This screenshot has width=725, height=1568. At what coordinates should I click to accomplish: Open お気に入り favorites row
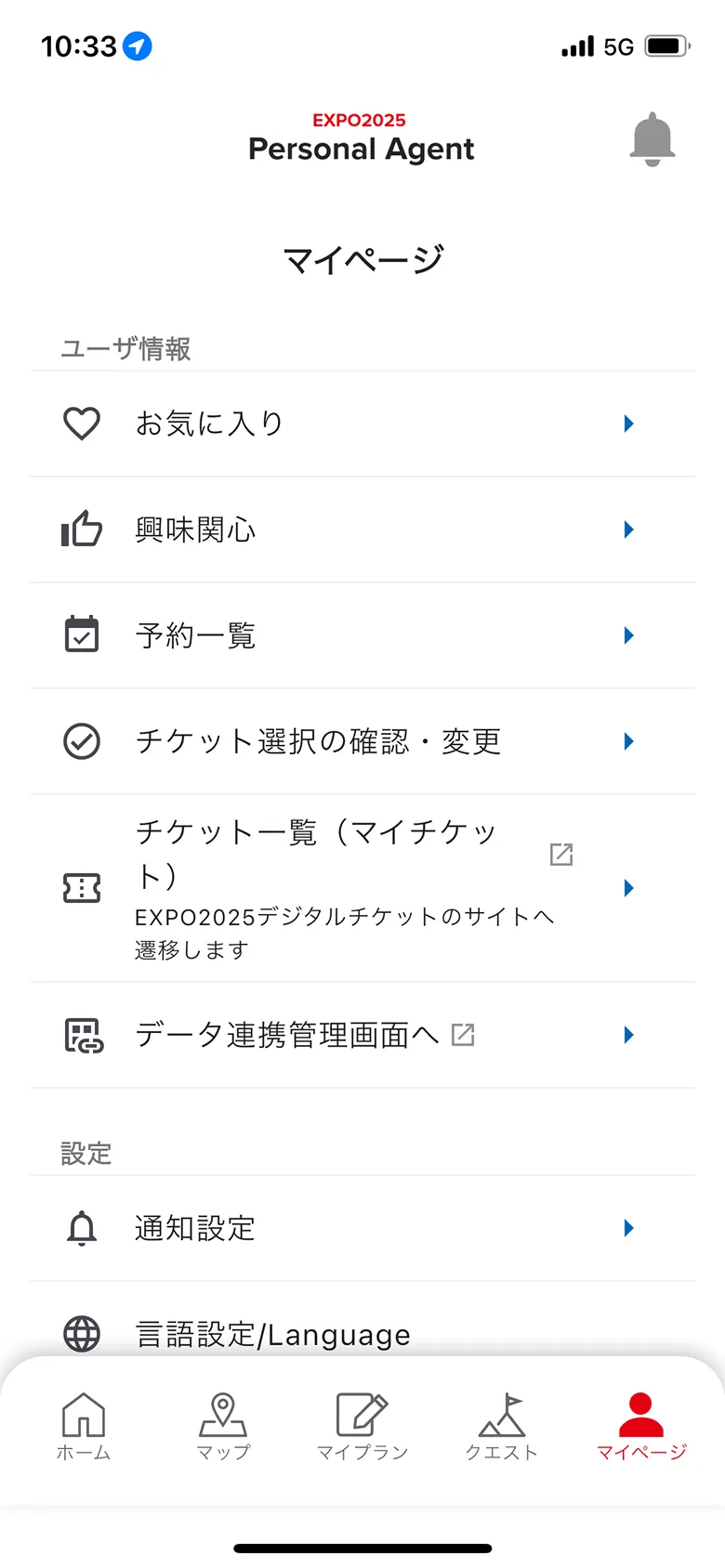point(362,424)
